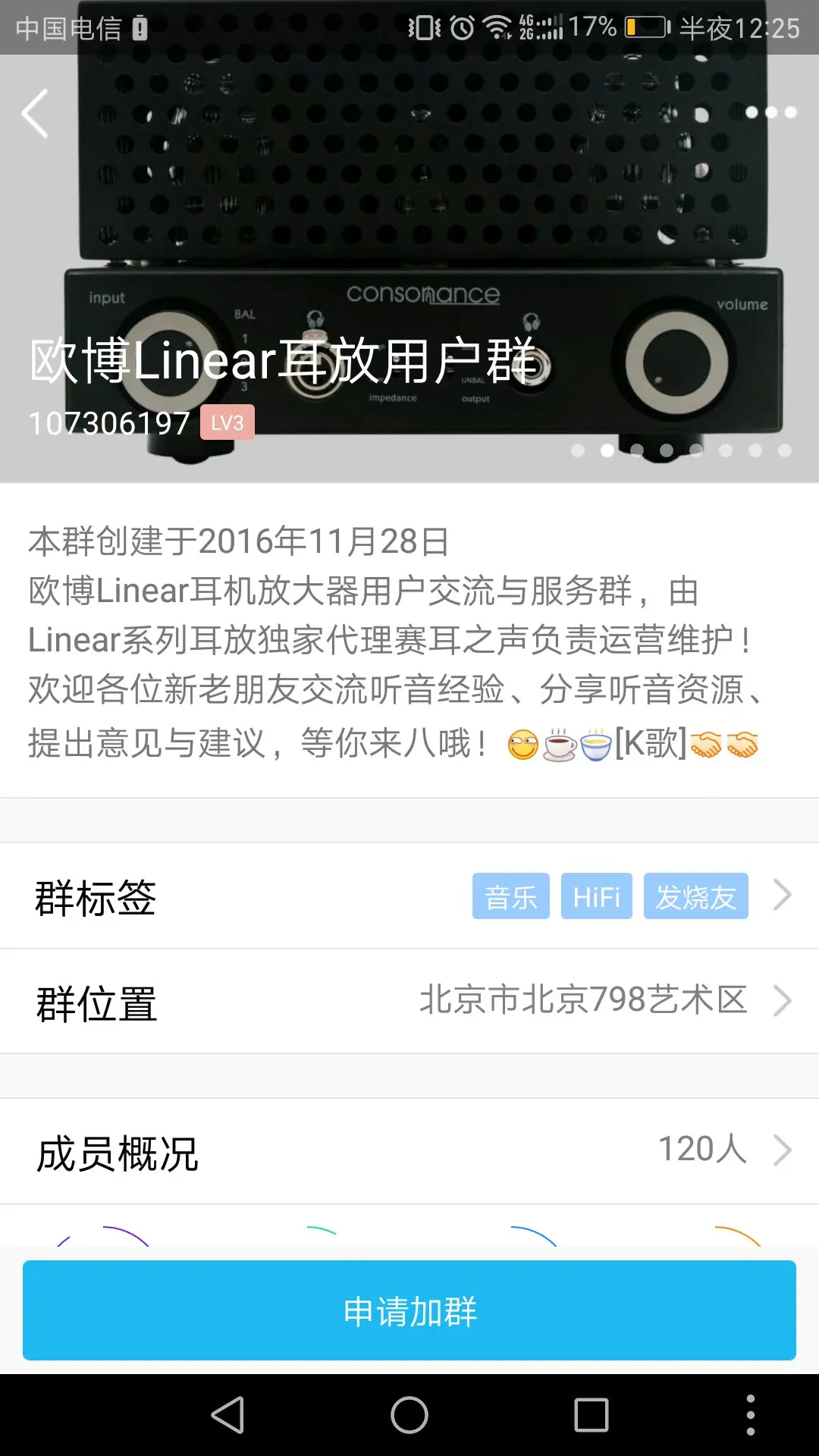Tap the Android home button
819x1456 pixels.
click(409, 1415)
